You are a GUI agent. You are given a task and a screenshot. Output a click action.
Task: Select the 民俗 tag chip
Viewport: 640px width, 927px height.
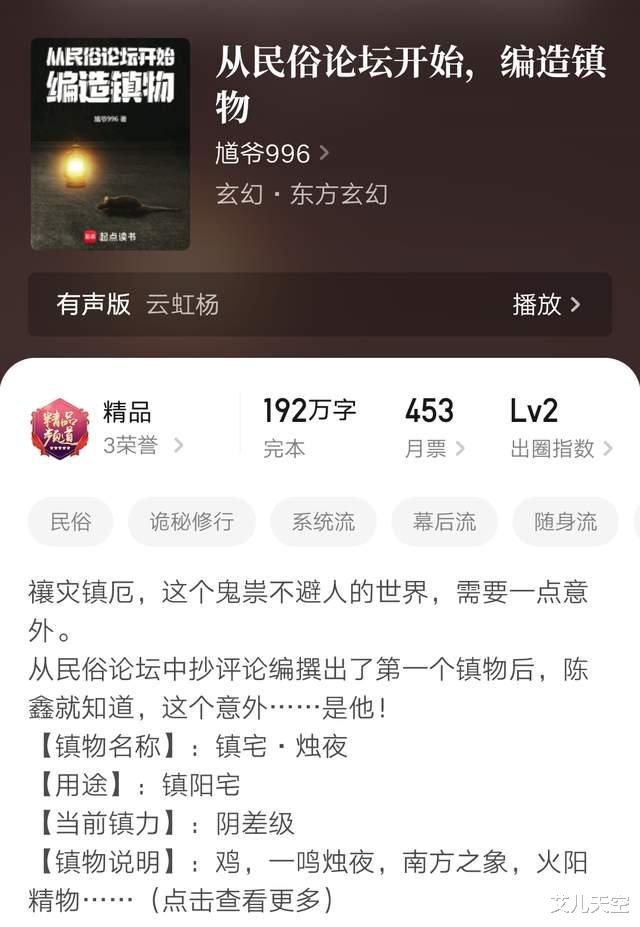tap(71, 522)
